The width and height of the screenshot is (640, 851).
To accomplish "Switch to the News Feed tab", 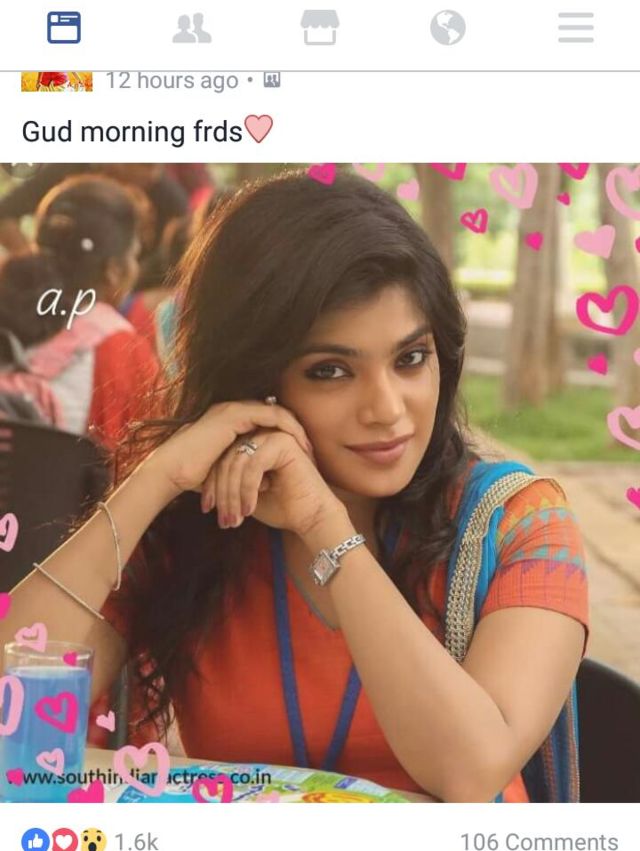I will click(64, 28).
